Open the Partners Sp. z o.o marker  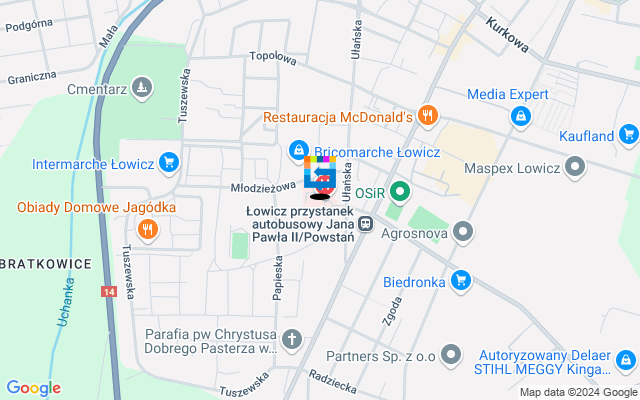(x=451, y=354)
